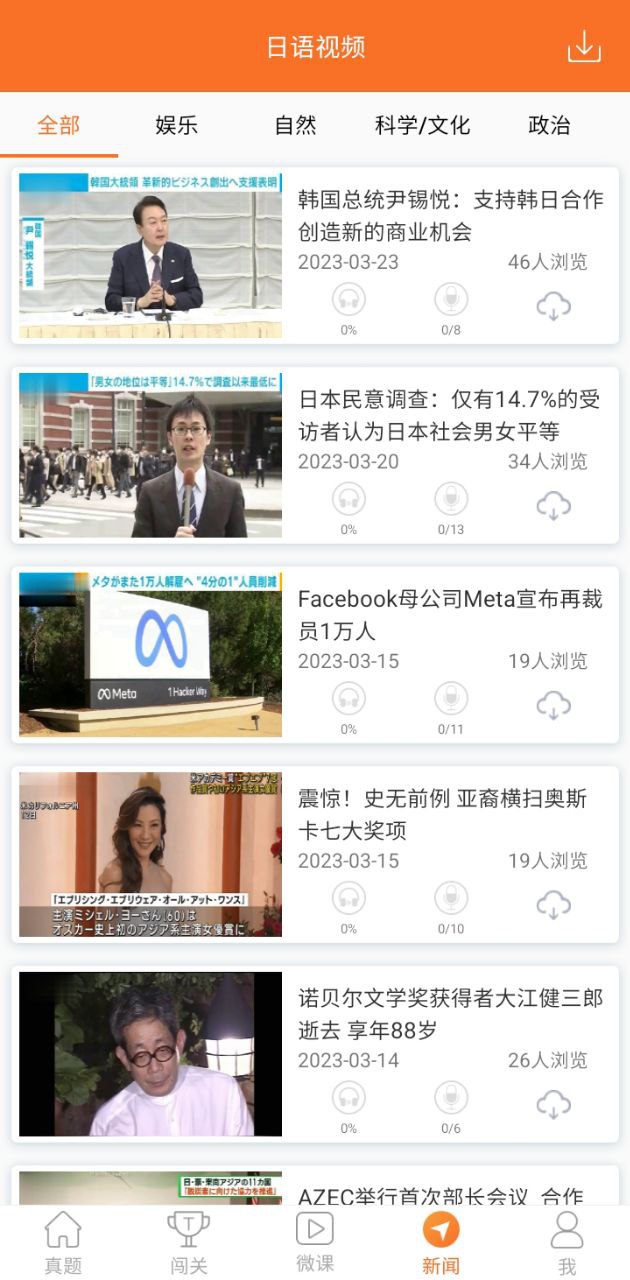Open the downloads icon in the header
This screenshot has width=630, height=1280.
[x=584, y=47]
